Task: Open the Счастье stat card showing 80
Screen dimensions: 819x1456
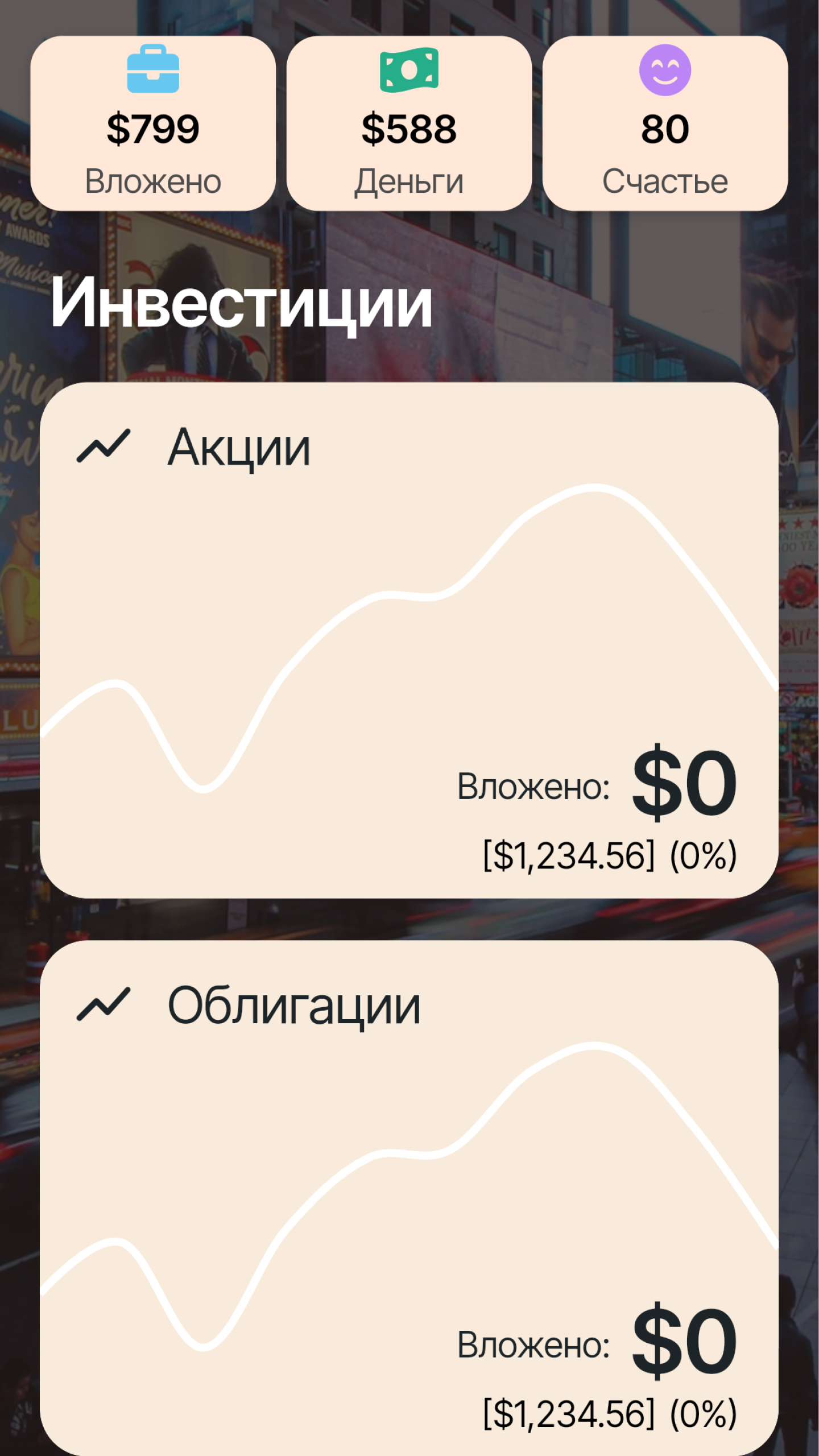Action: pyautogui.click(x=665, y=123)
